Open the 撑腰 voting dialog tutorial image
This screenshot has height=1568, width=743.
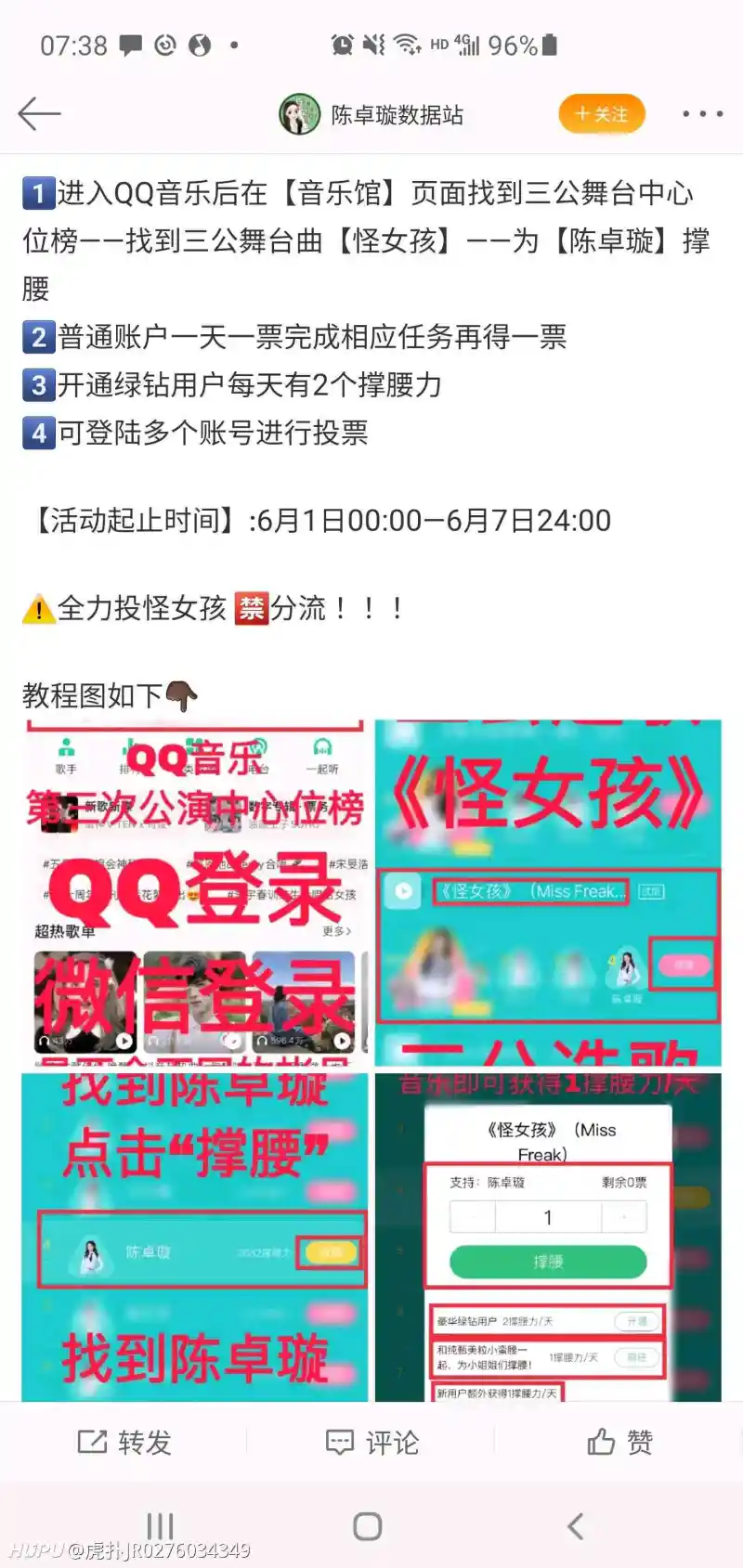tap(548, 1237)
